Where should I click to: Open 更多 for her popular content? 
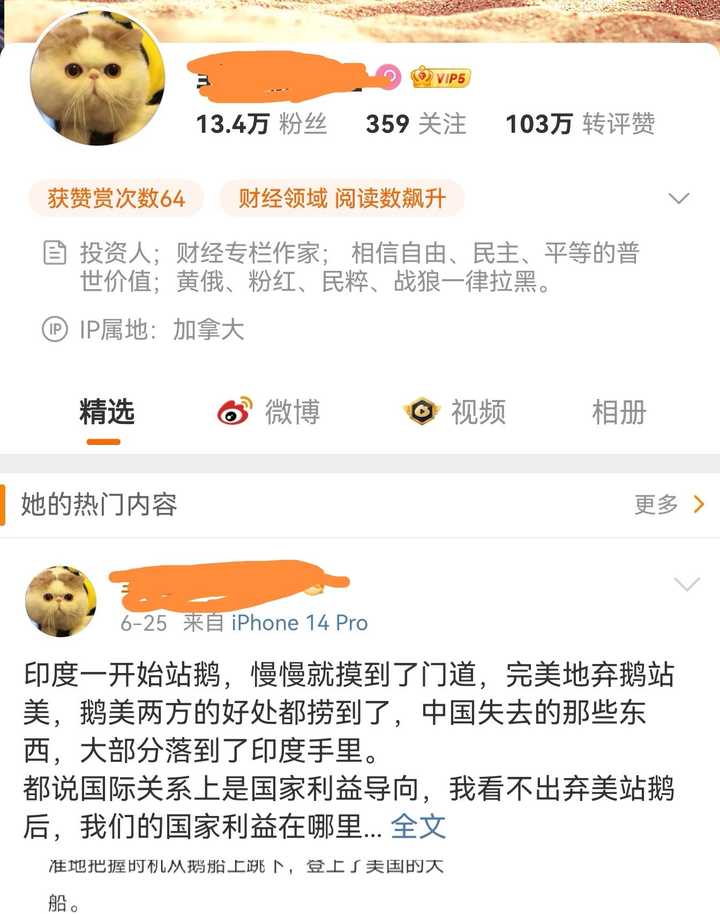[x=669, y=505]
